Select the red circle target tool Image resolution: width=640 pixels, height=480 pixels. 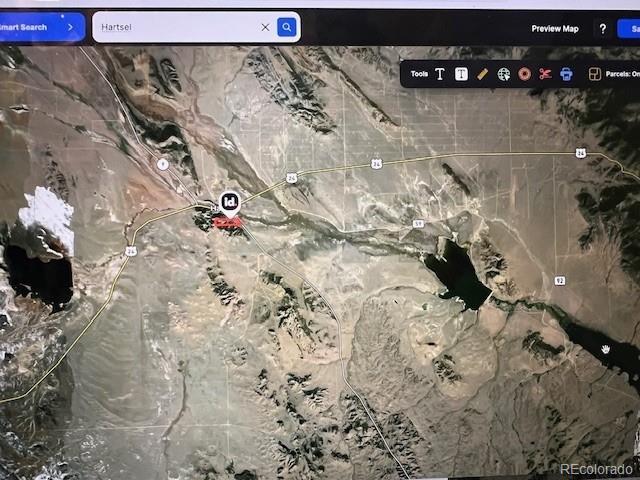pos(524,74)
